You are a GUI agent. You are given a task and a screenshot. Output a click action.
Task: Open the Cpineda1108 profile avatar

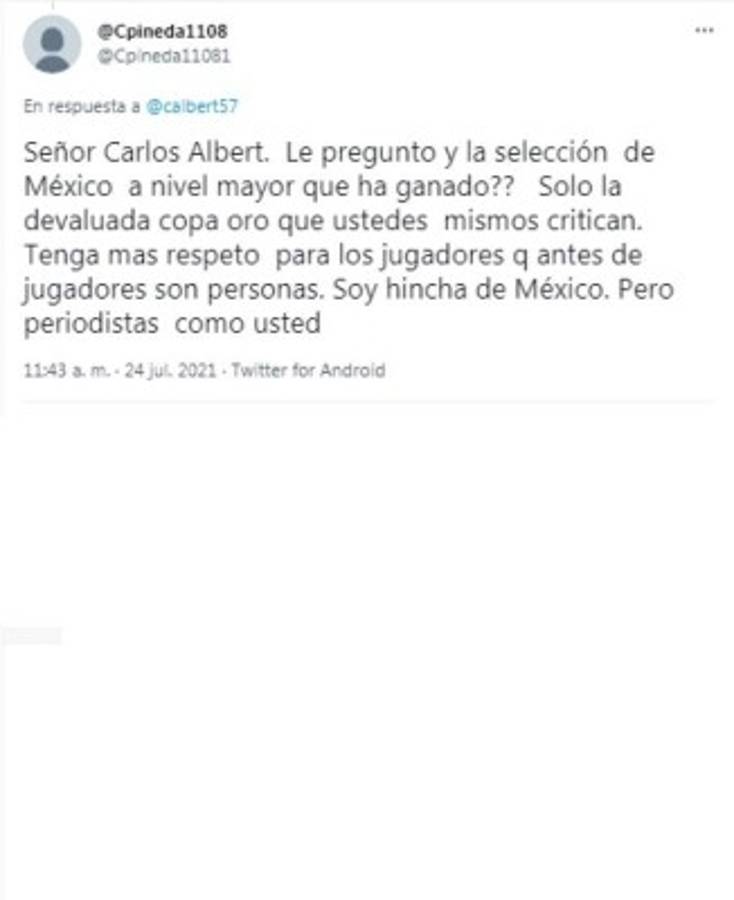coord(52,45)
